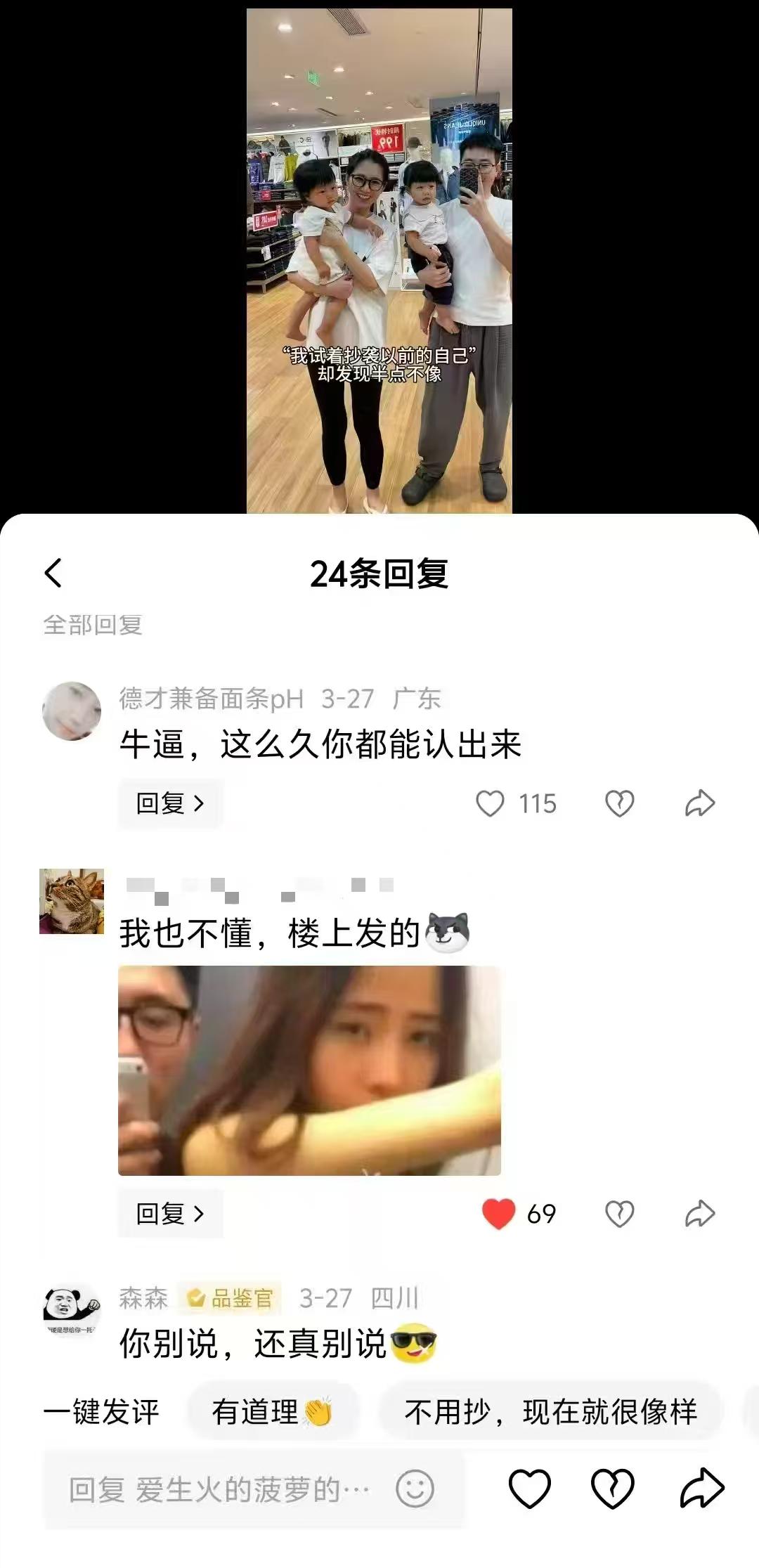Image resolution: width=759 pixels, height=1568 pixels.
Task: Dislike the 我也不懂，楼上发的 comment
Action: 619,1213
